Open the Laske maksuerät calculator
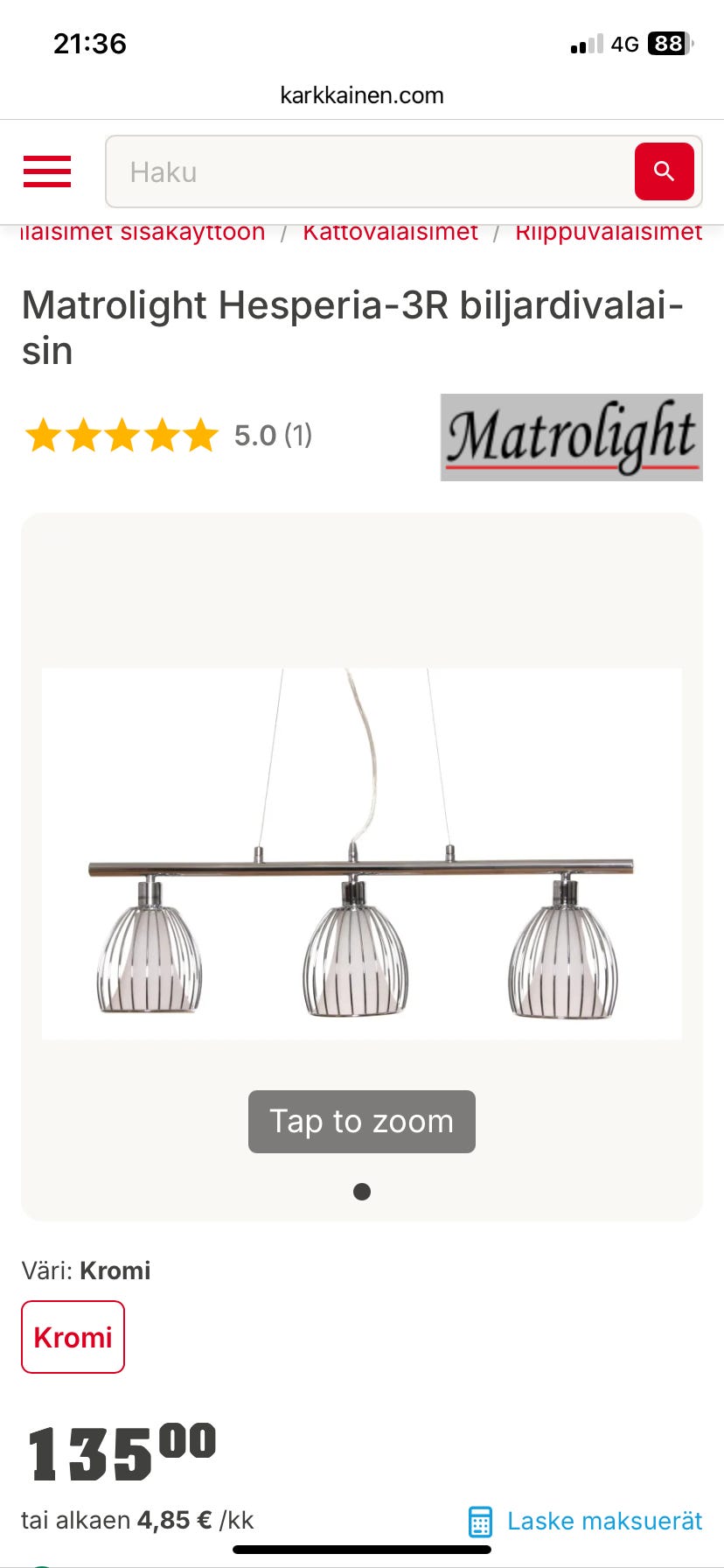 tap(586, 1521)
